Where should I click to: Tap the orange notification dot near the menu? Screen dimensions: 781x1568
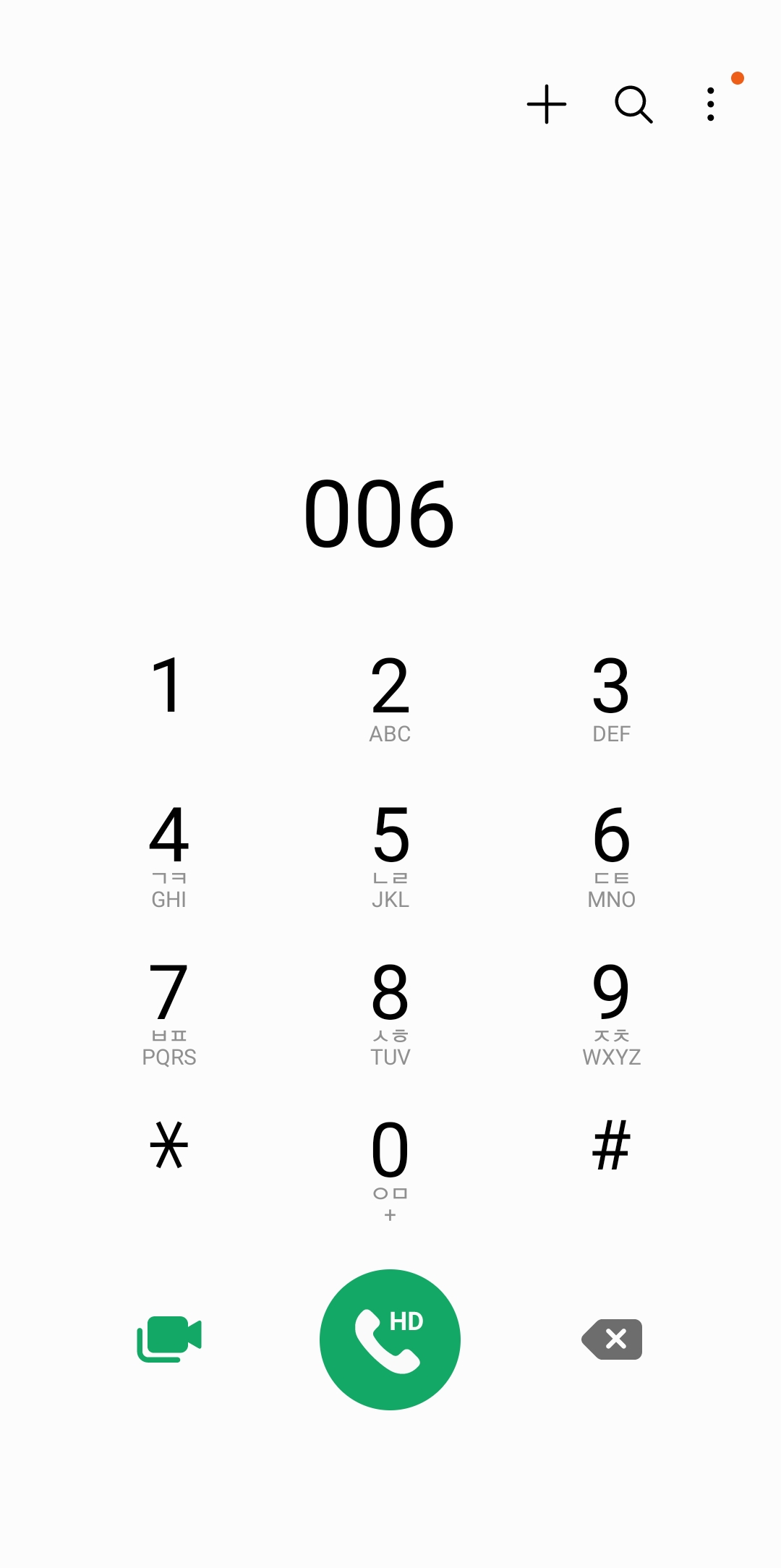pyautogui.click(x=737, y=76)
